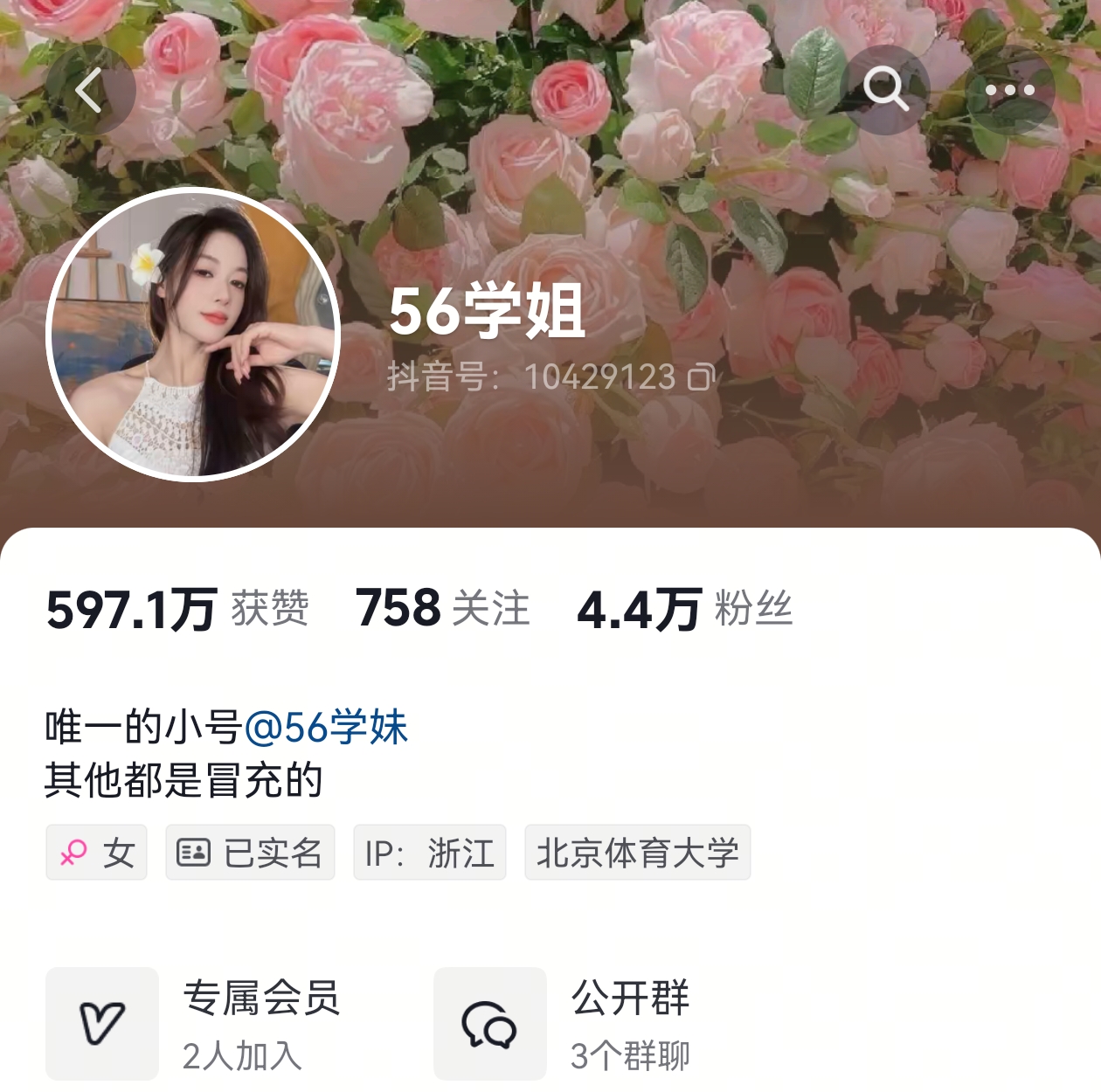Open the @56学妹 account link
The image size is (1101, 1092).
coord(326,729)
